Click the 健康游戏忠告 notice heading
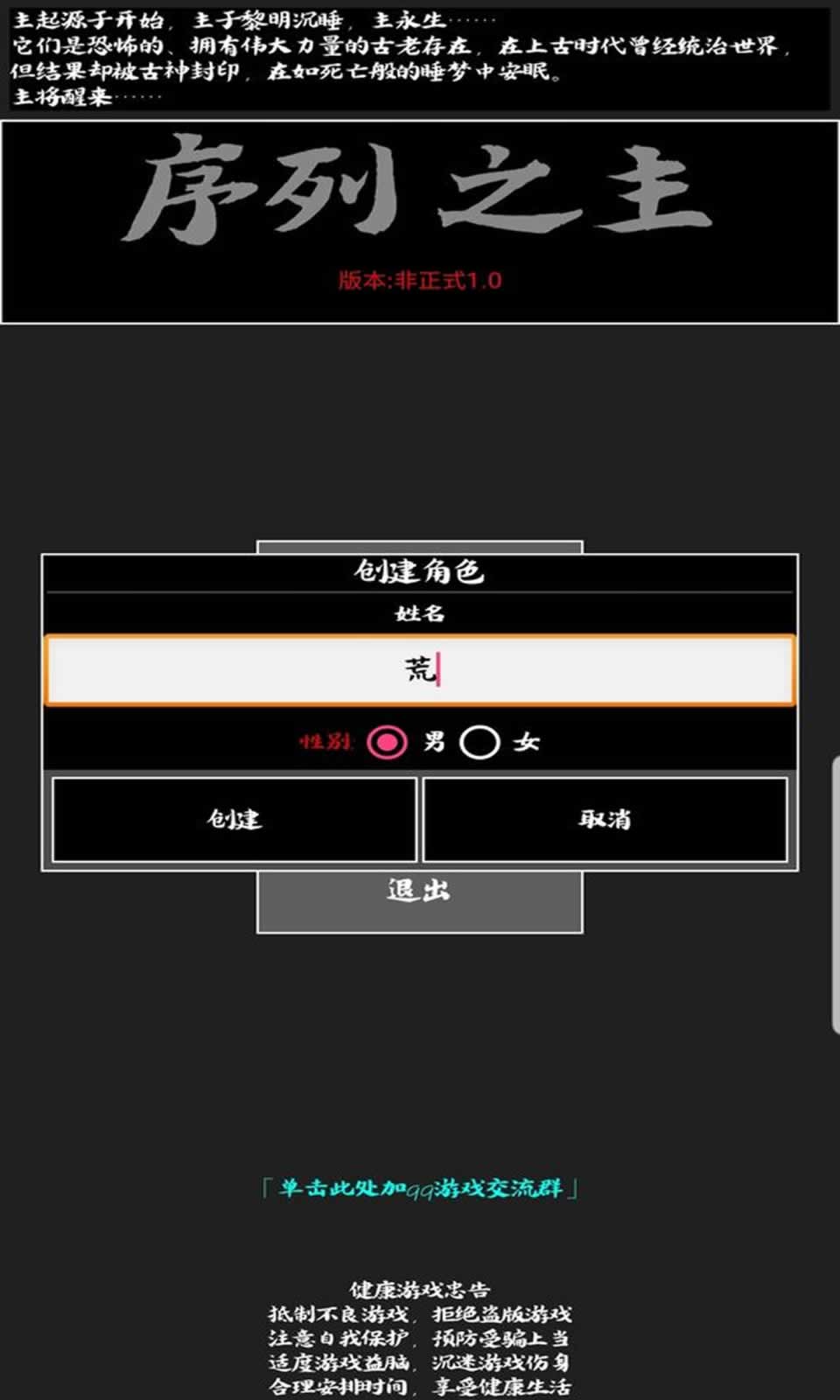The image size is (840, 1400). tap(420, 1289)
